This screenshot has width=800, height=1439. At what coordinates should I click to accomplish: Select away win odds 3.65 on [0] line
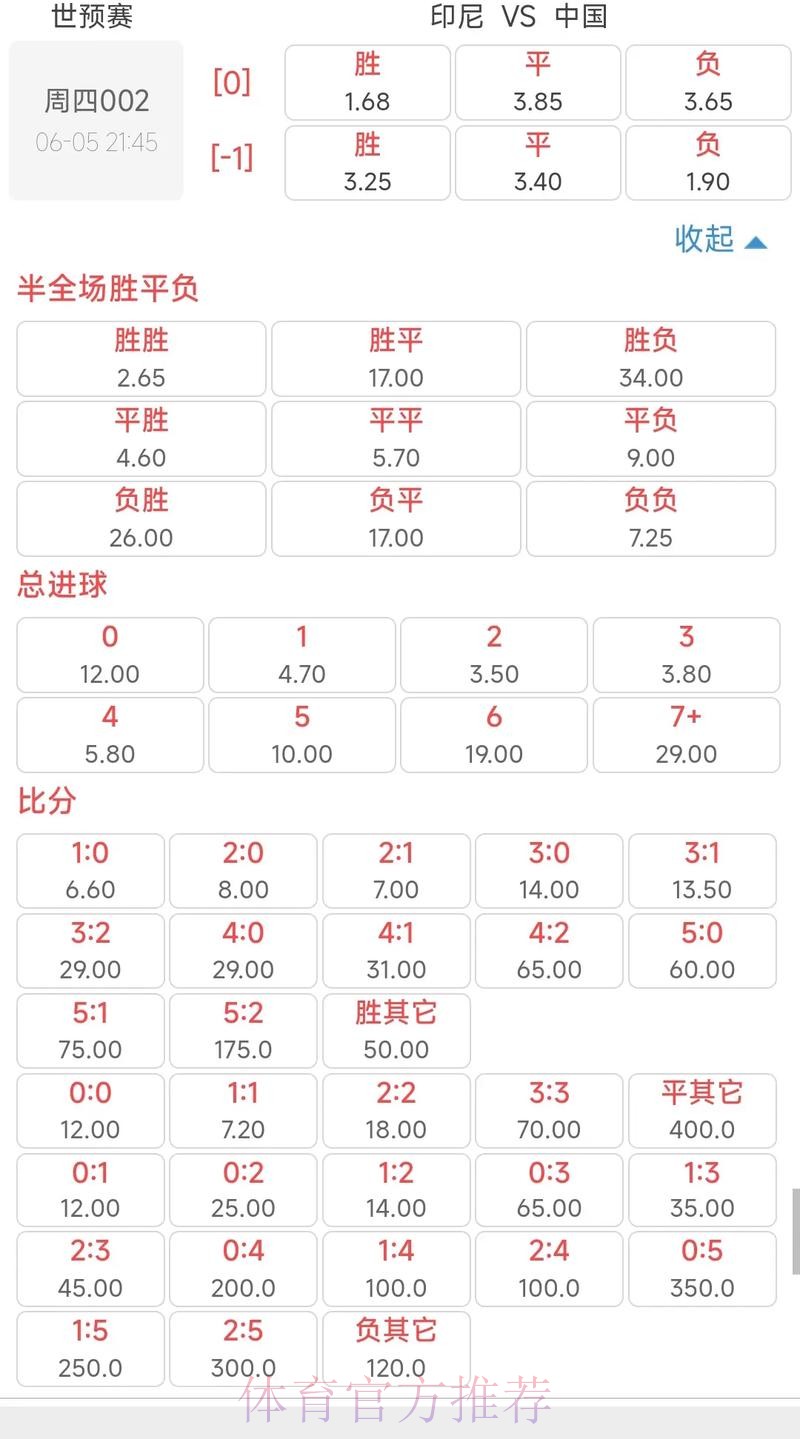(708, 82)
